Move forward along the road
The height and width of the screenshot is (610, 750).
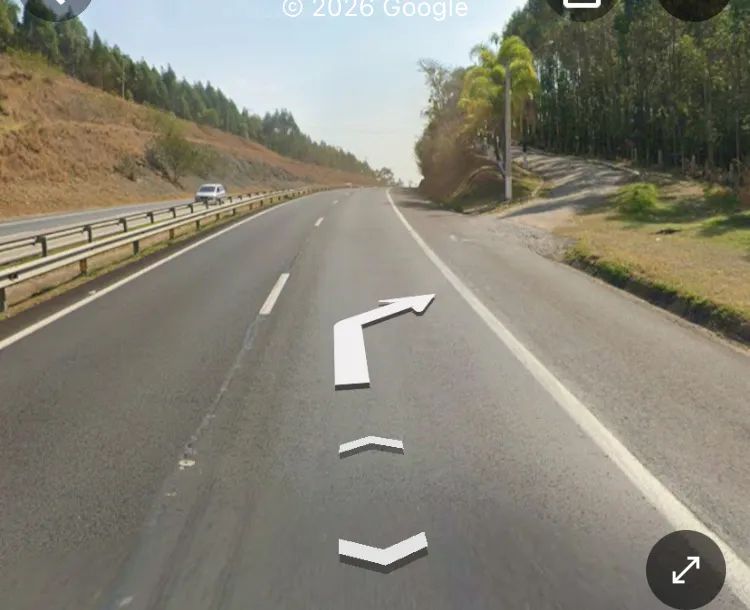coord(371,445)
